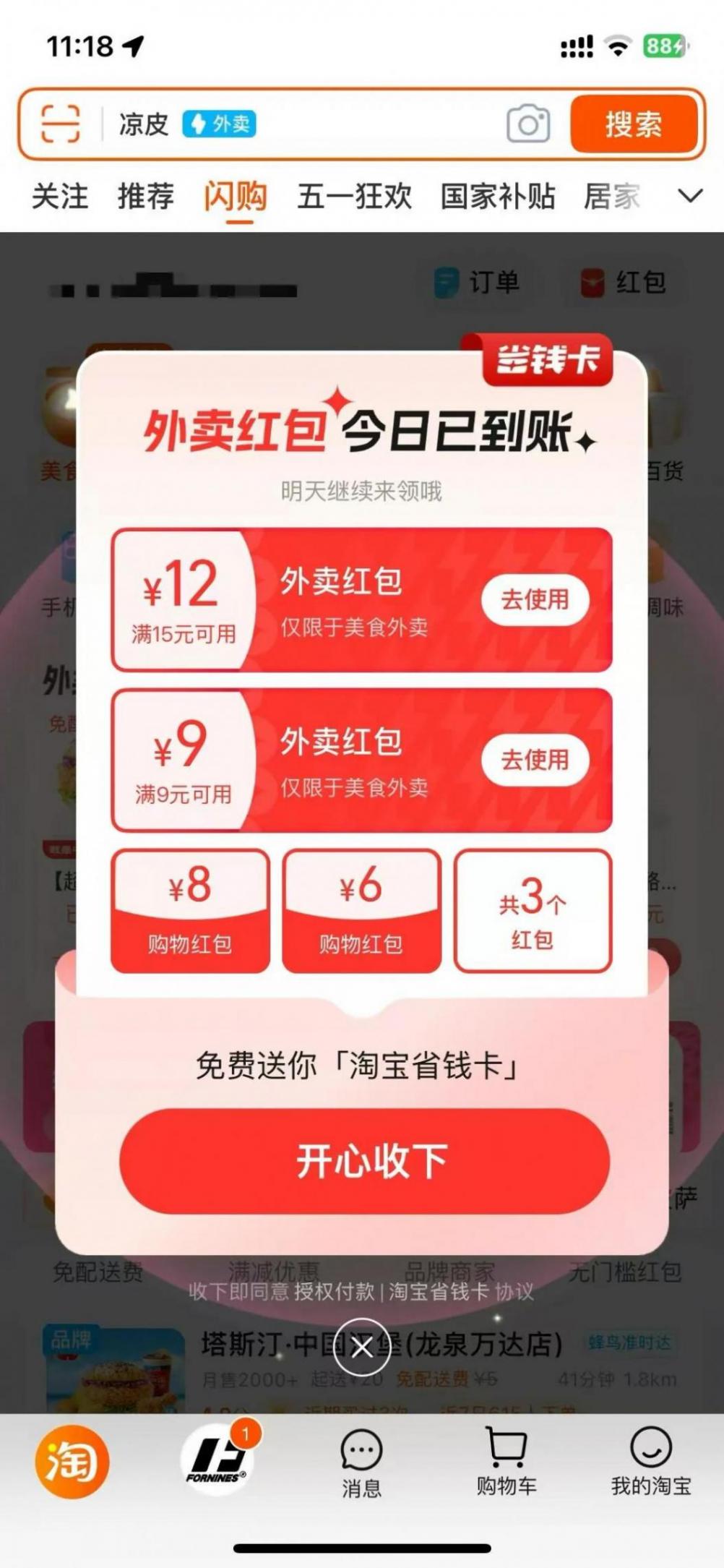Expand the category tabs dropdown arrow
Viewport: 724px width, 1568px height.
(x=690, y=196)
